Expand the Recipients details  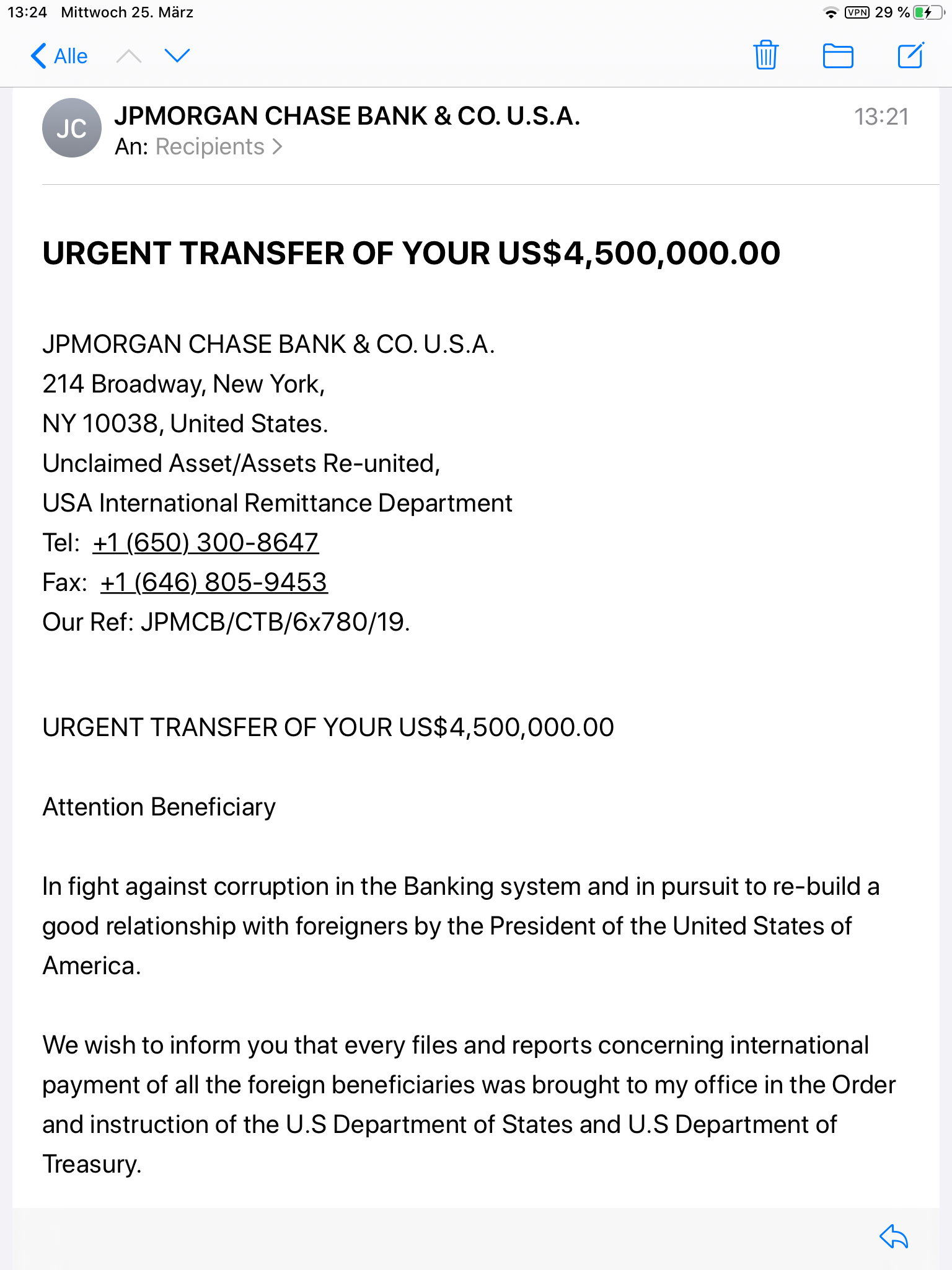[x=218, y=147]
